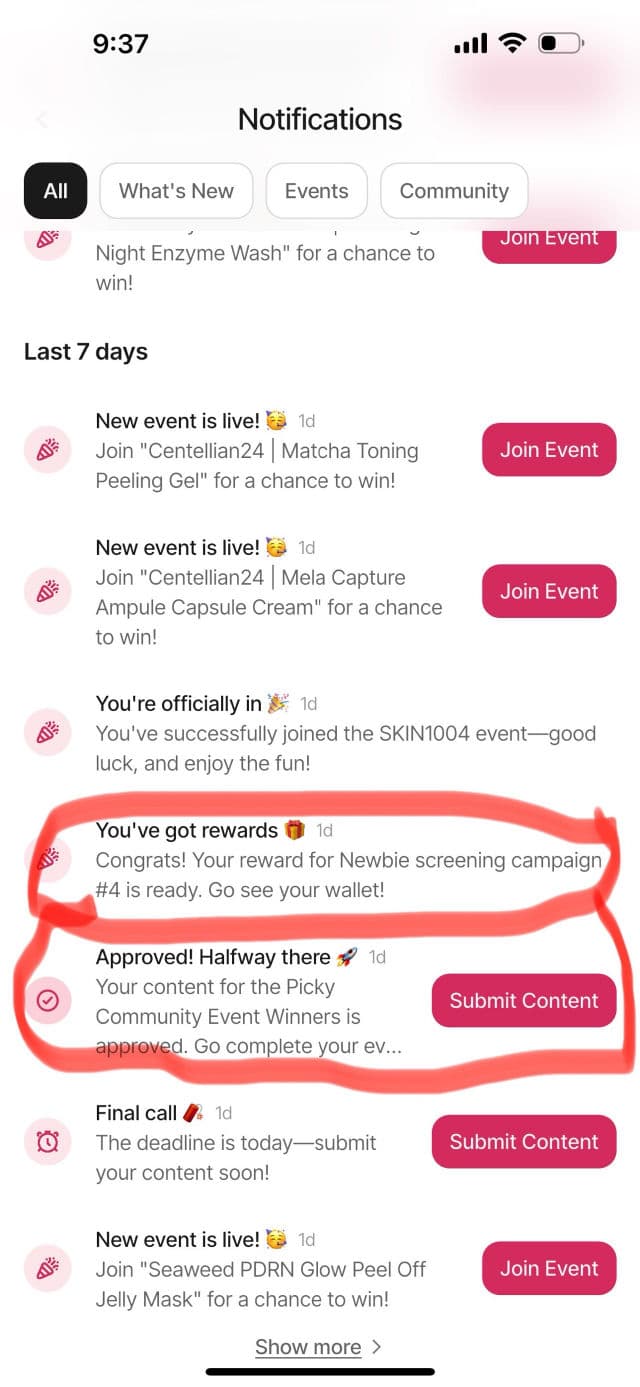
Task: Join the Seaweed PDRN Glow Peel Off event
Action: (549, 1268)
